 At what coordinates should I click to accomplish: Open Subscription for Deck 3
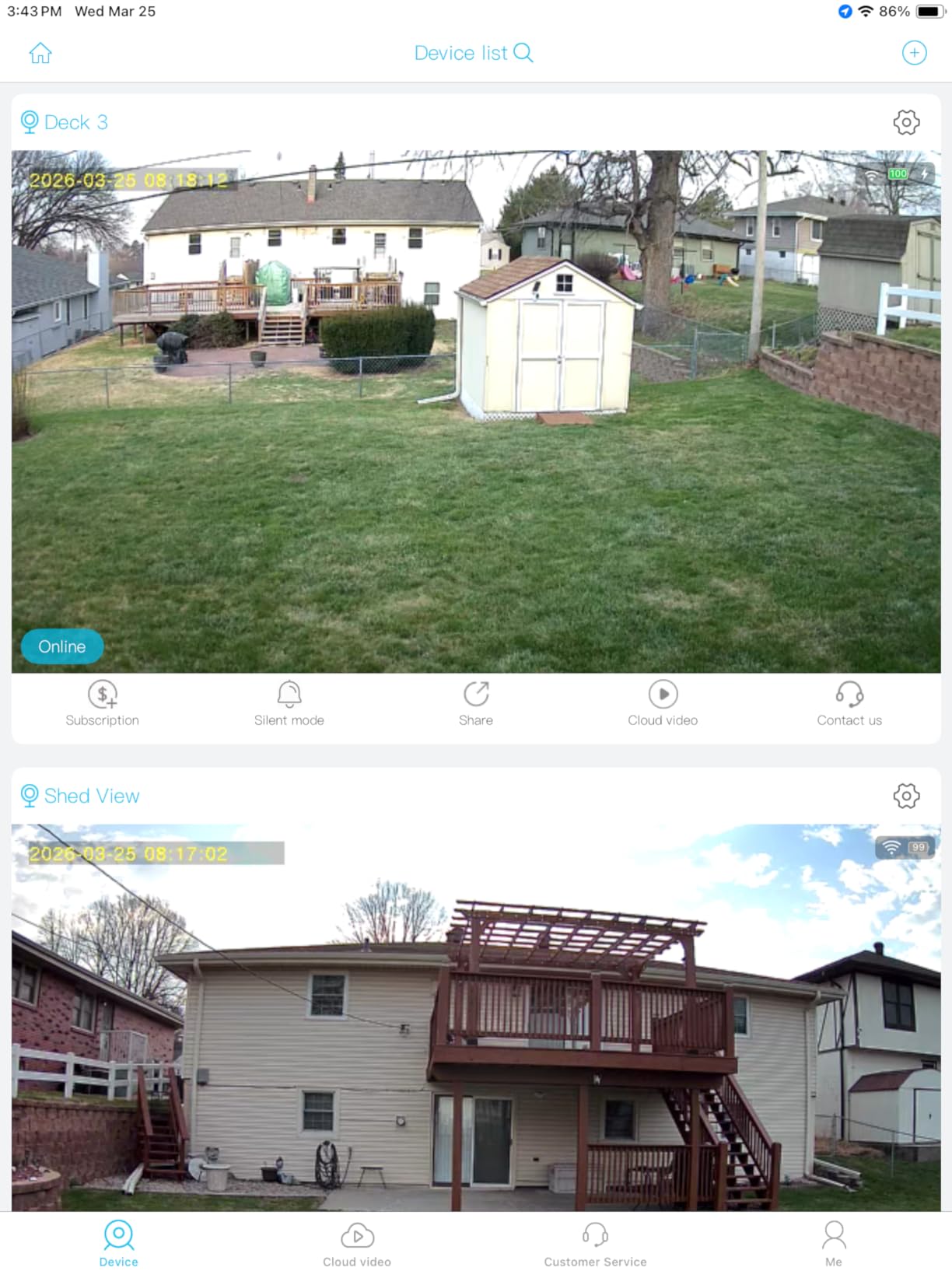click(103, 703)
